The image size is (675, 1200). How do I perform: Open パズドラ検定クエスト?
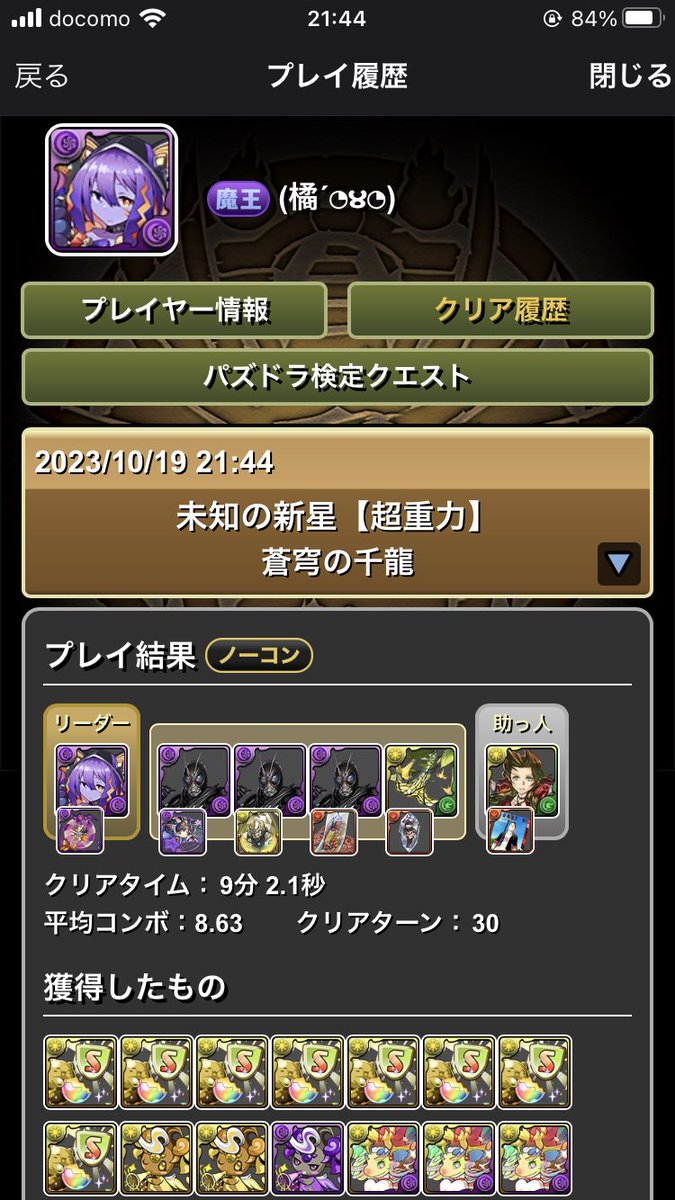coord(337,377)
